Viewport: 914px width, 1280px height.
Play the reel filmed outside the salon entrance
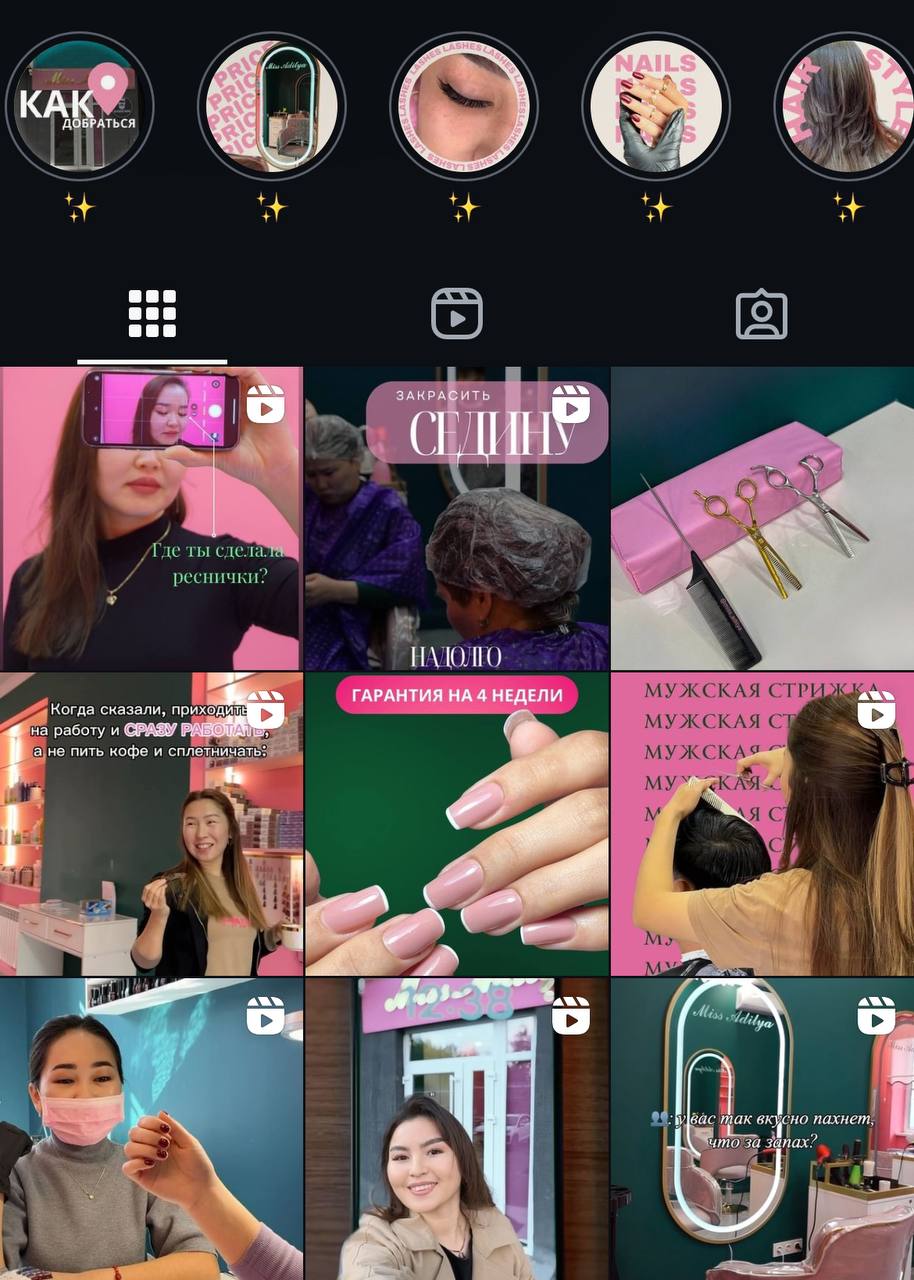tap(457, 1130)
